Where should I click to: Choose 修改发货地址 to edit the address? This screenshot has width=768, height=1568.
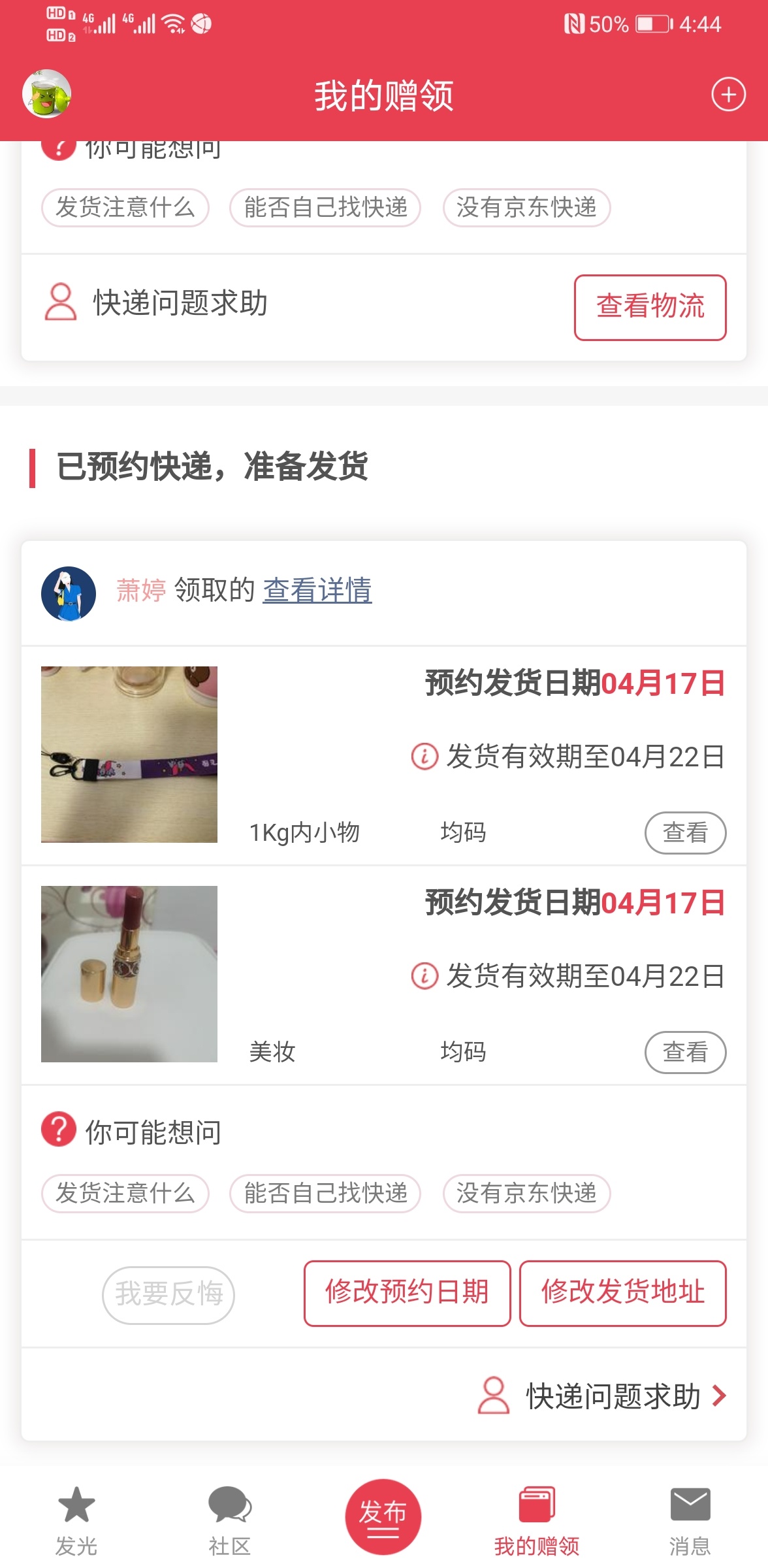tap(622, 1293)
